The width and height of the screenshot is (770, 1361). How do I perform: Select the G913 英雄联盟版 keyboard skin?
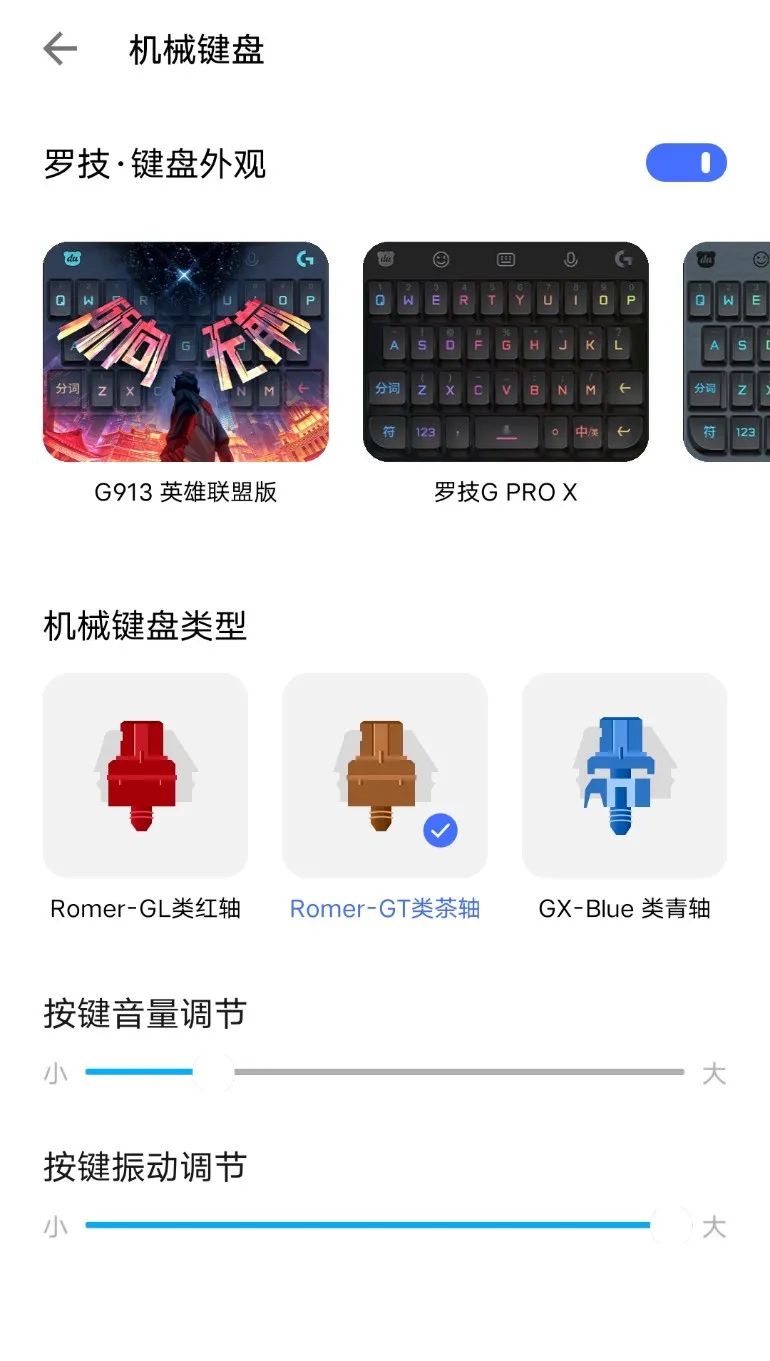(x=186, y=352)
